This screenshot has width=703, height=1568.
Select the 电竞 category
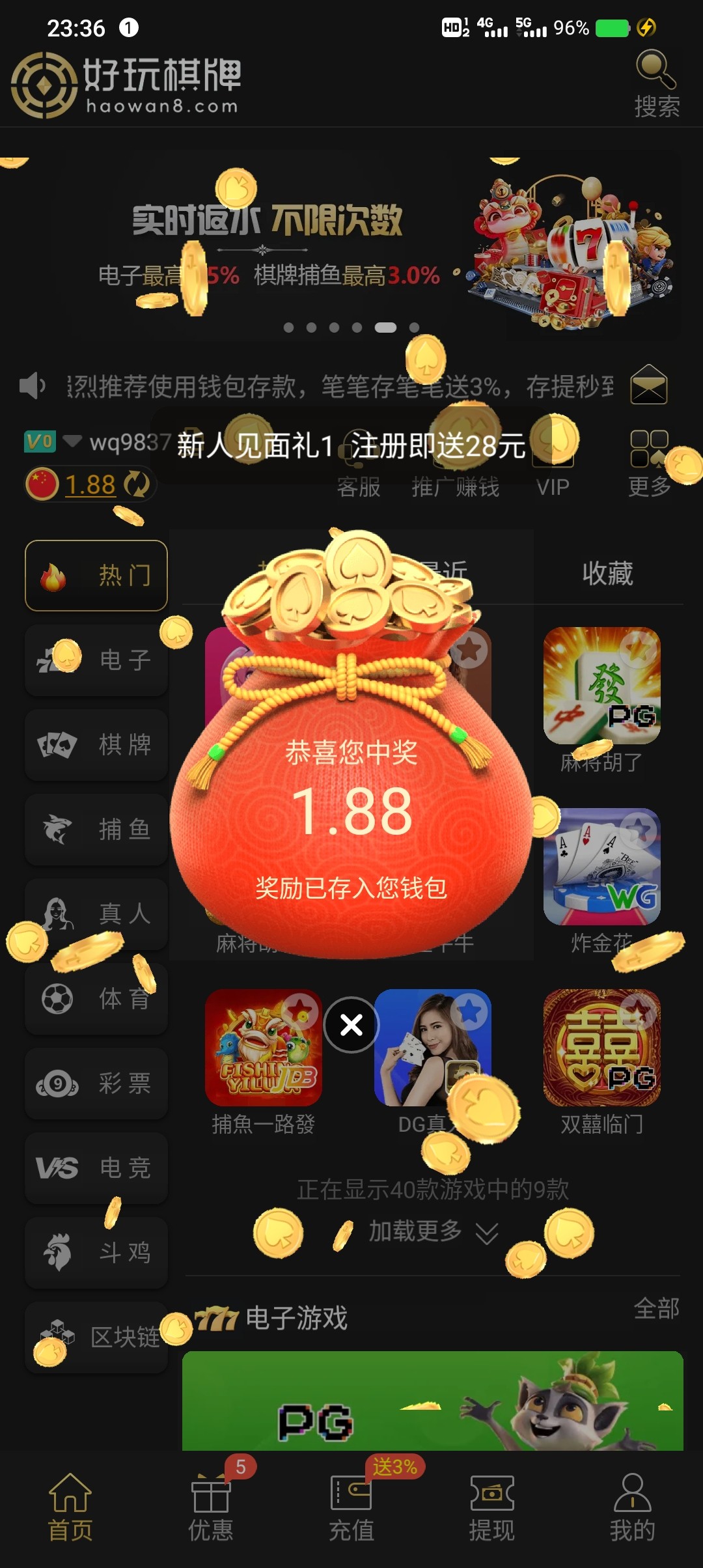(x=96, y=1168)
